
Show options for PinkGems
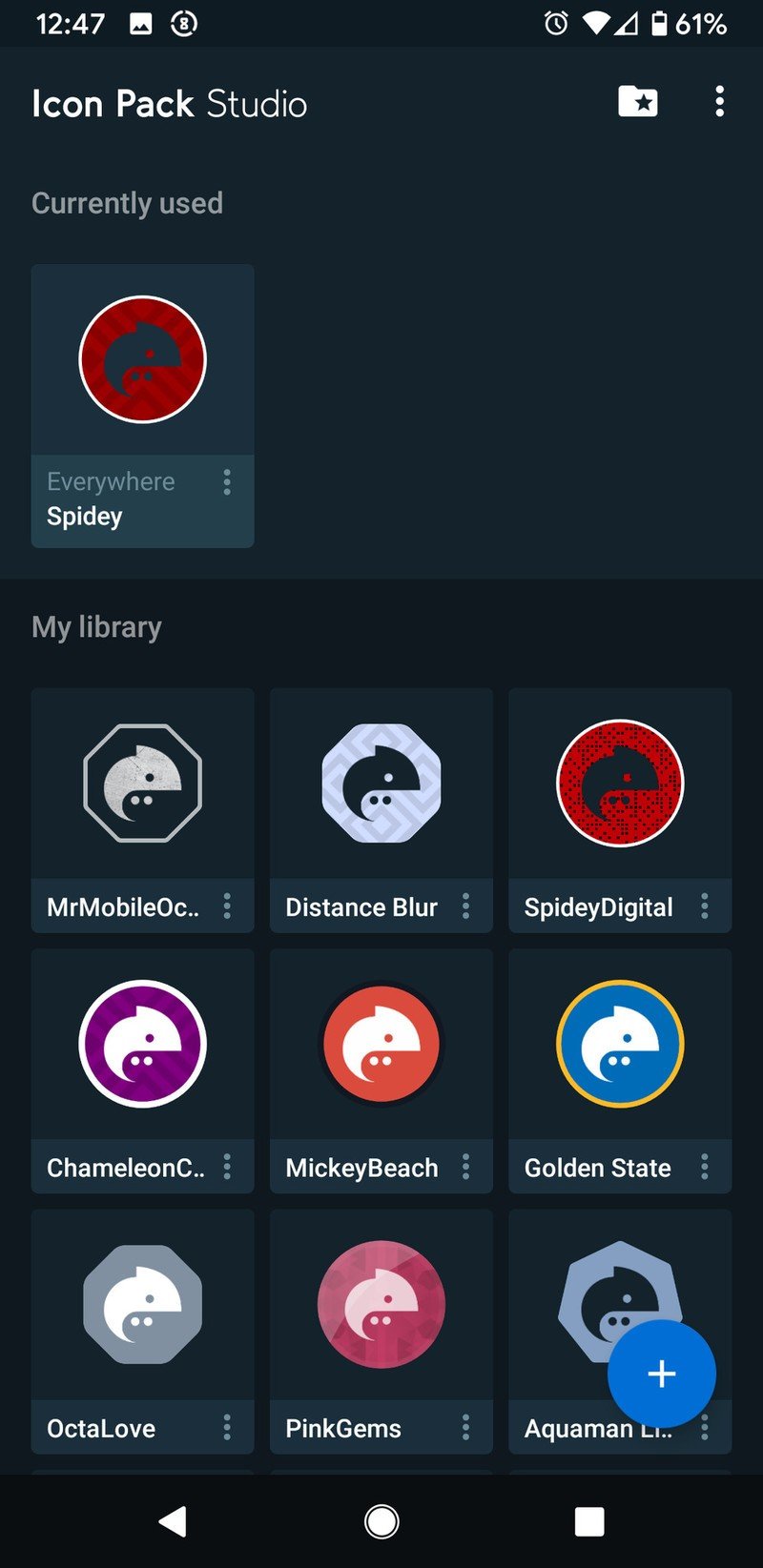pyautogui.click(x=465, y=1427)
